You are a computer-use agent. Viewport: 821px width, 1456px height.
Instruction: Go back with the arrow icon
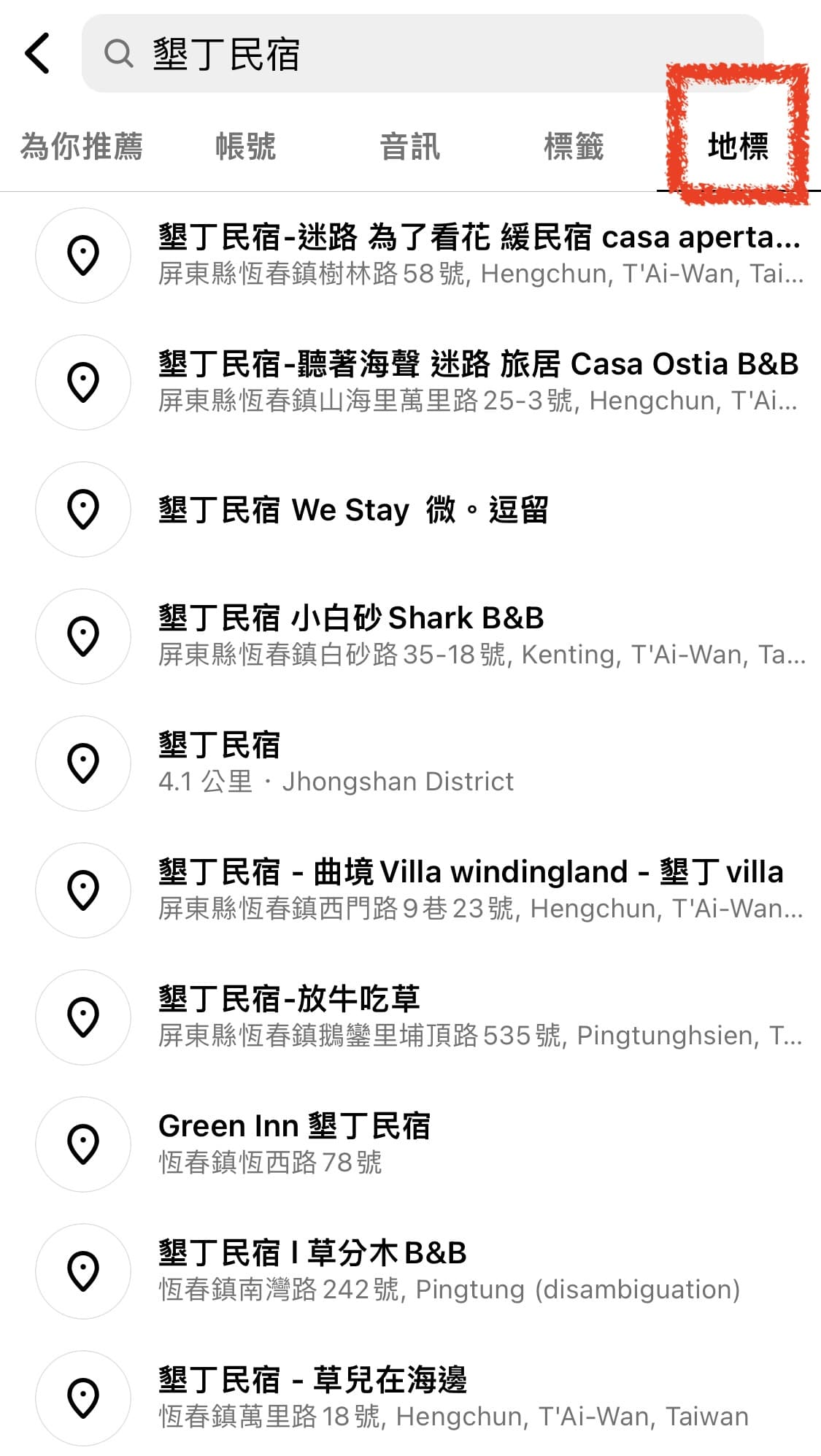[x=37, y=53]
